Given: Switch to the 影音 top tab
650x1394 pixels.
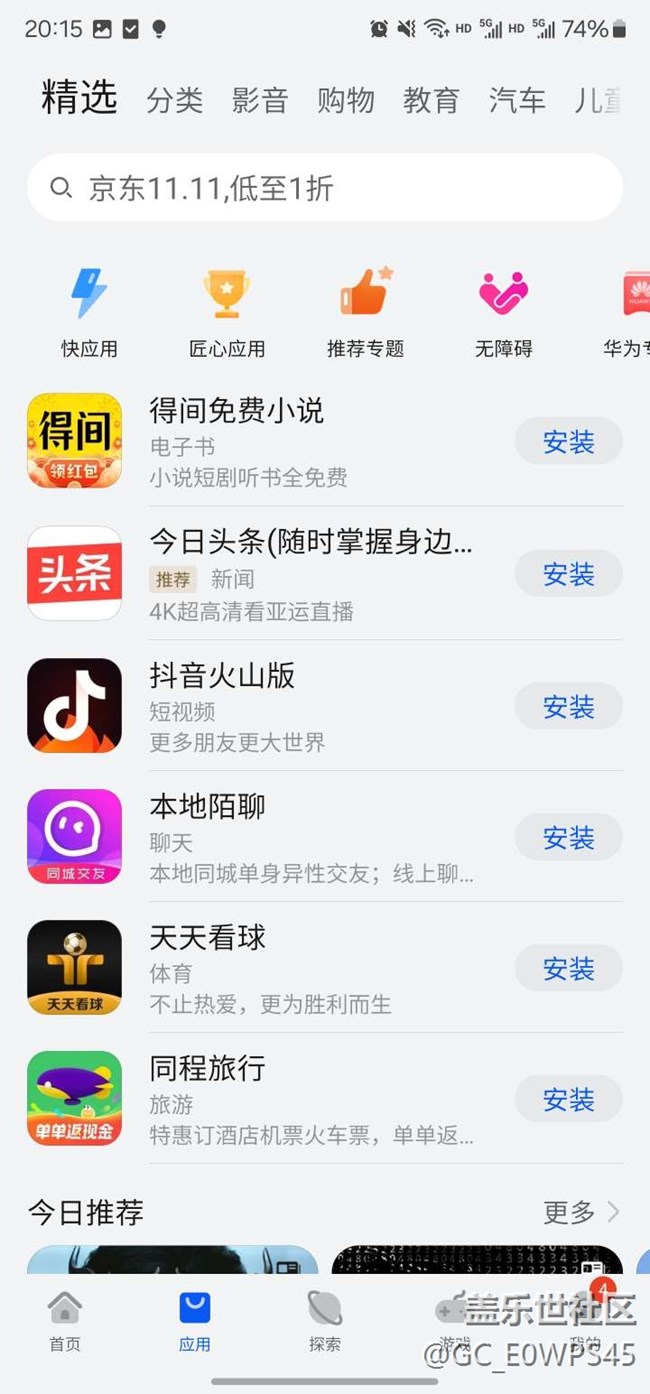Looking at the screenshot, I should coord(260,100).
